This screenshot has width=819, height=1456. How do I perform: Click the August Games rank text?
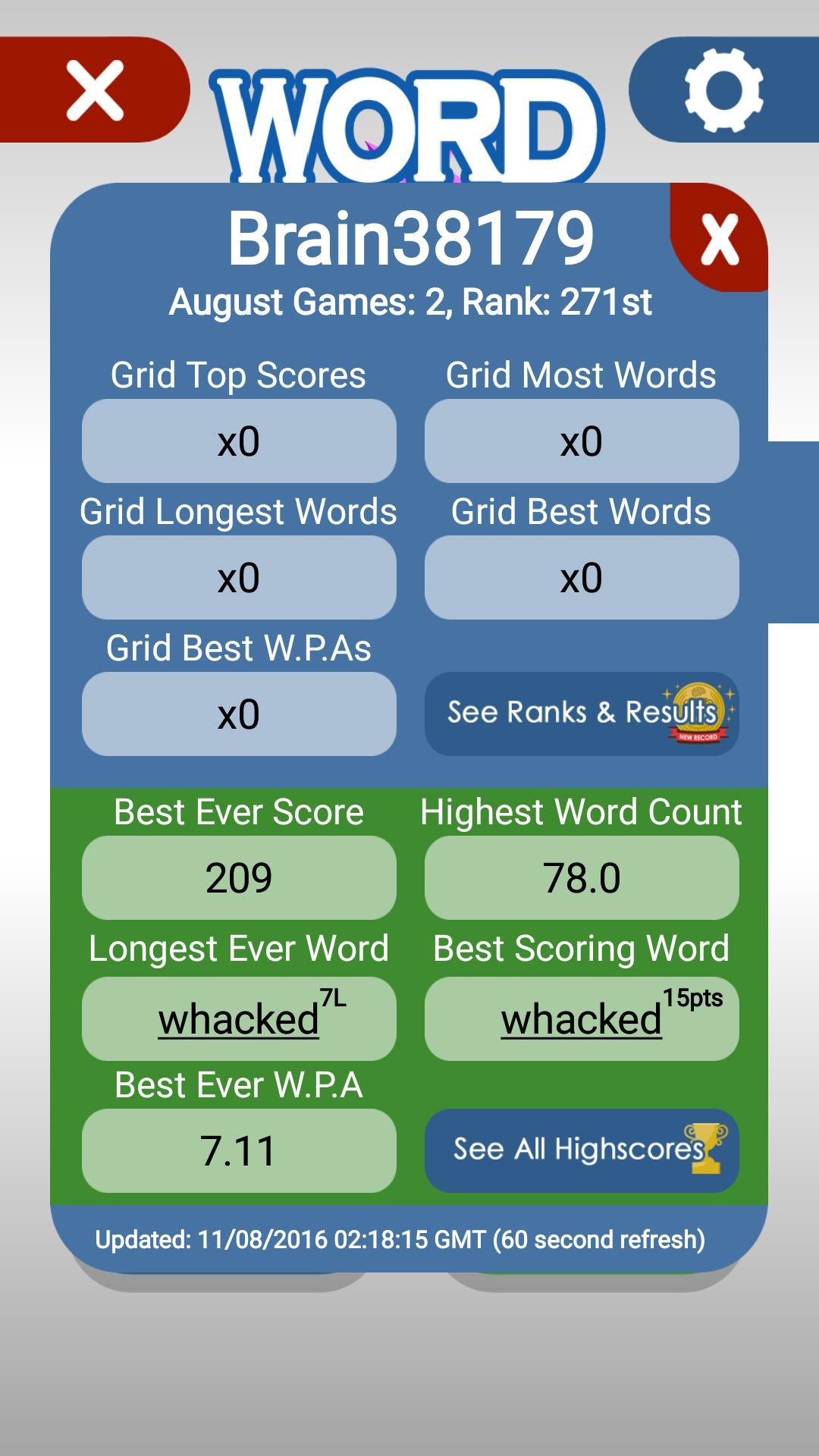click(413, 303)
